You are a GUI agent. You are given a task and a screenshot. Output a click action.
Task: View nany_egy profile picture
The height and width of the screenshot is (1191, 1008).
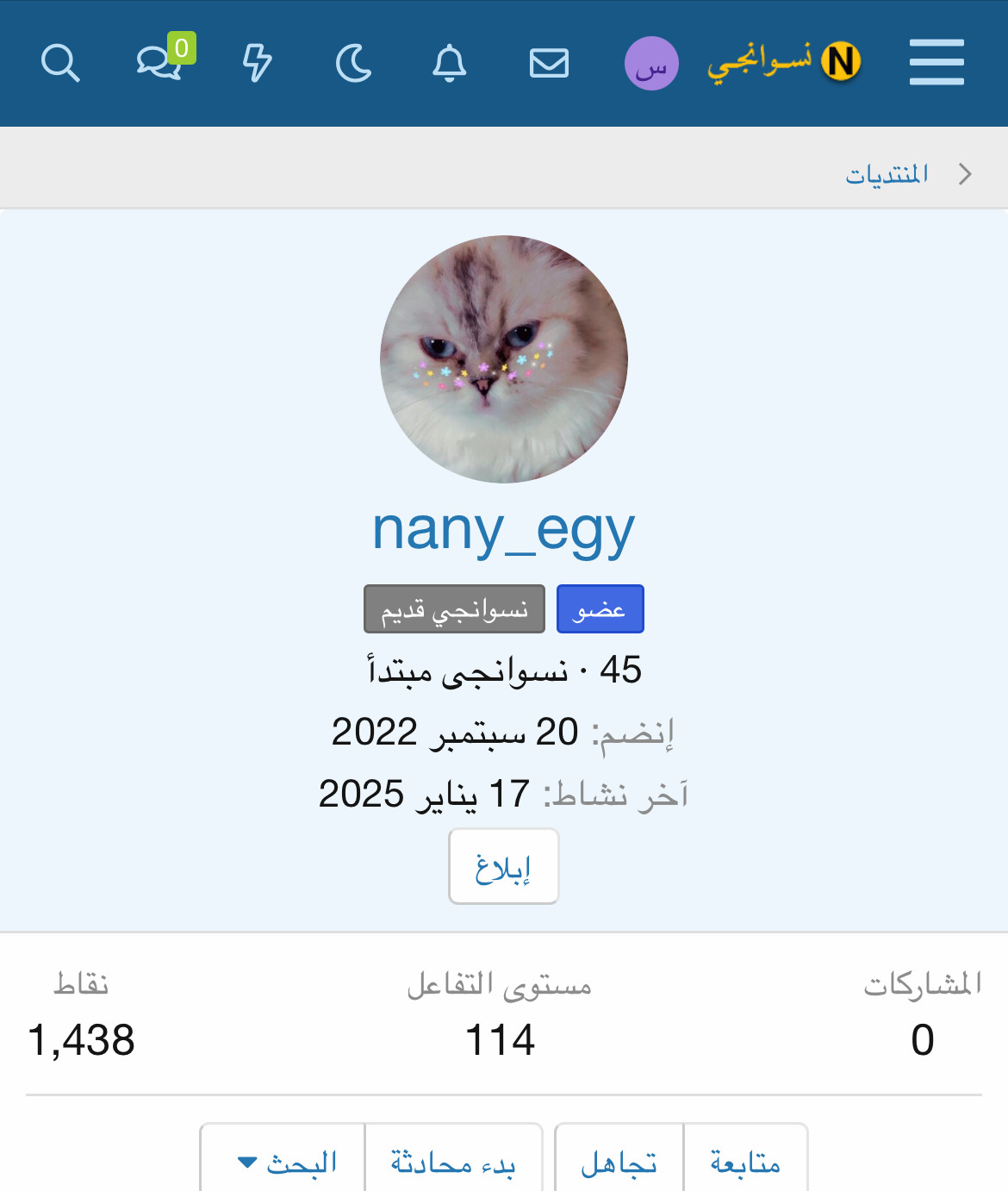[x=504, y=359]
